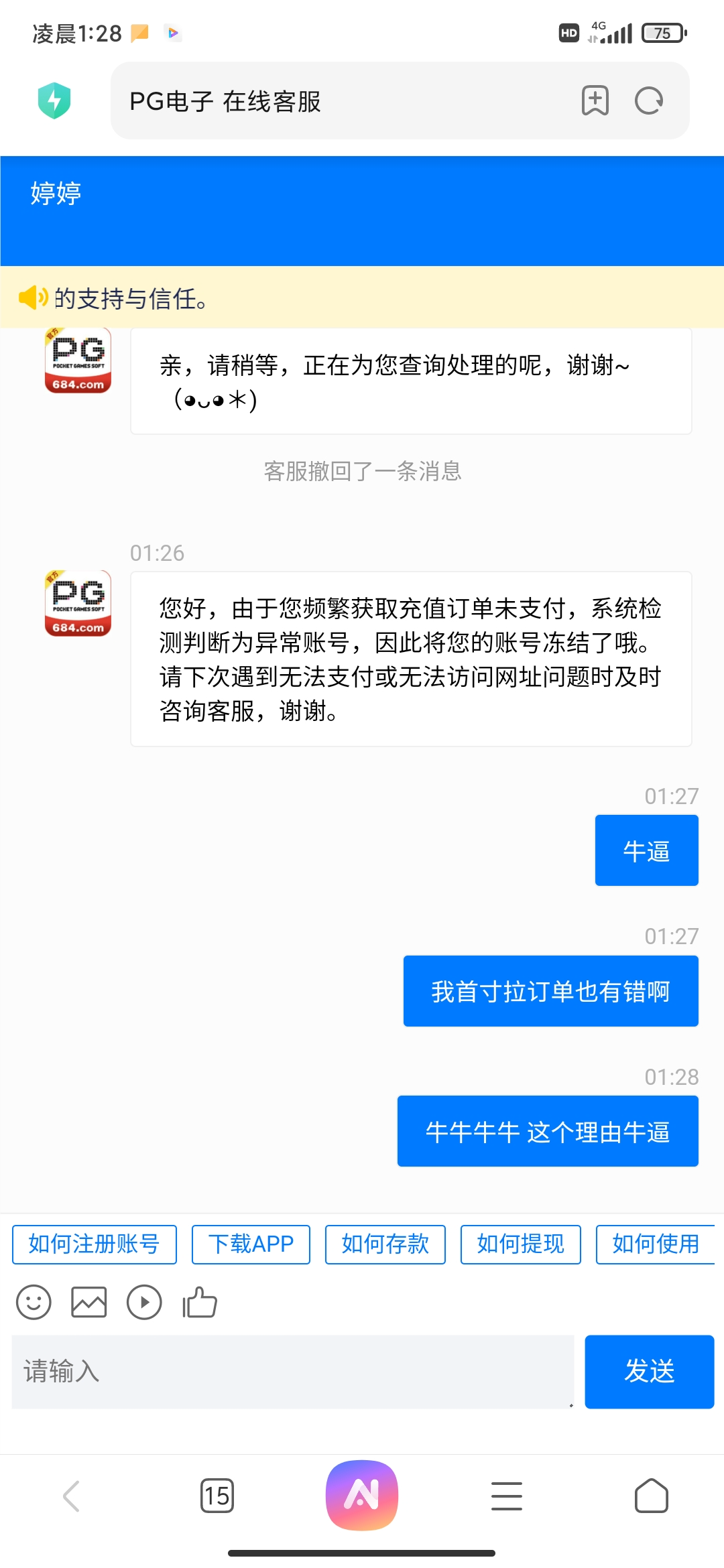724x1568 pixels.
Task: Ask 如何提现 via quick chip
Action: click(521, 1244)
